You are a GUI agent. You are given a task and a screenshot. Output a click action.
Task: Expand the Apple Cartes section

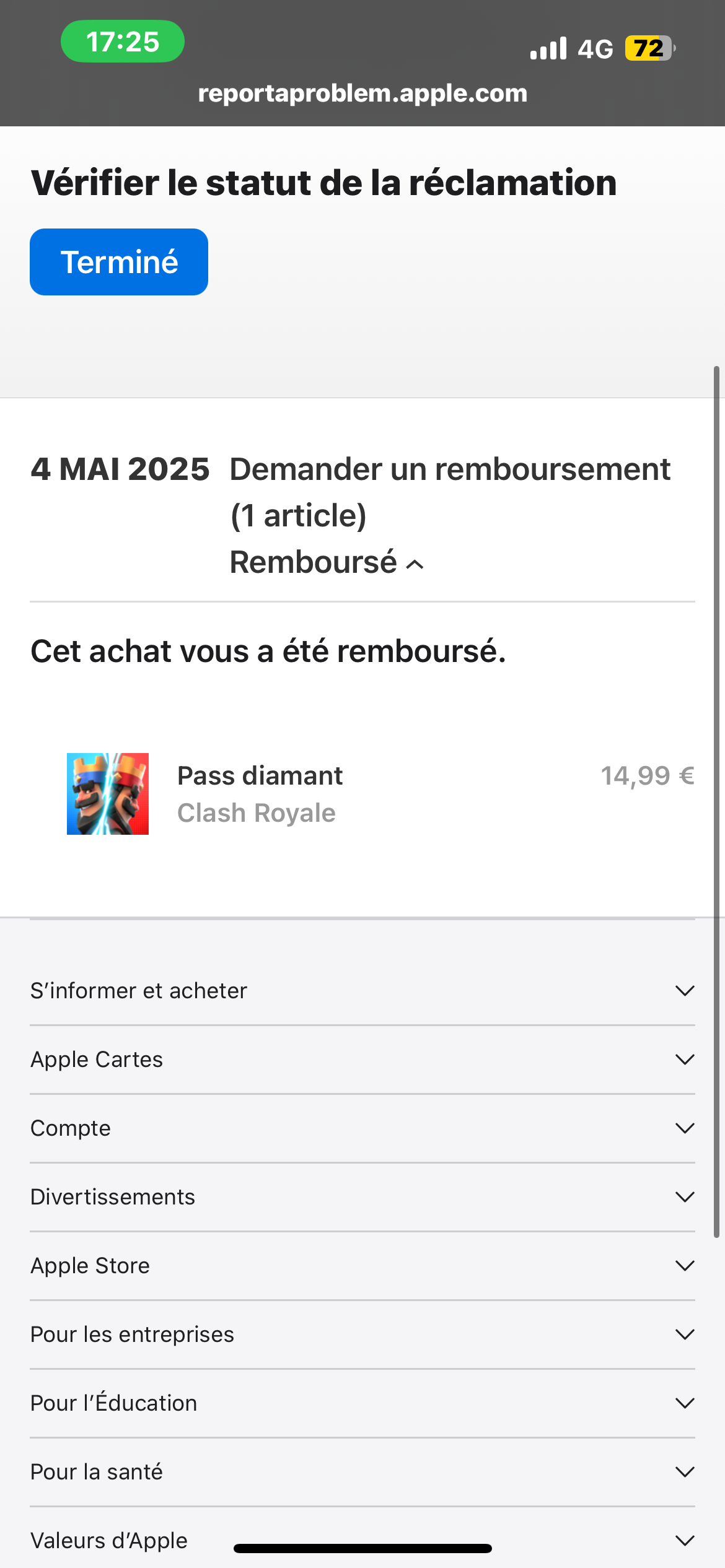click(x=362, y=1060)
